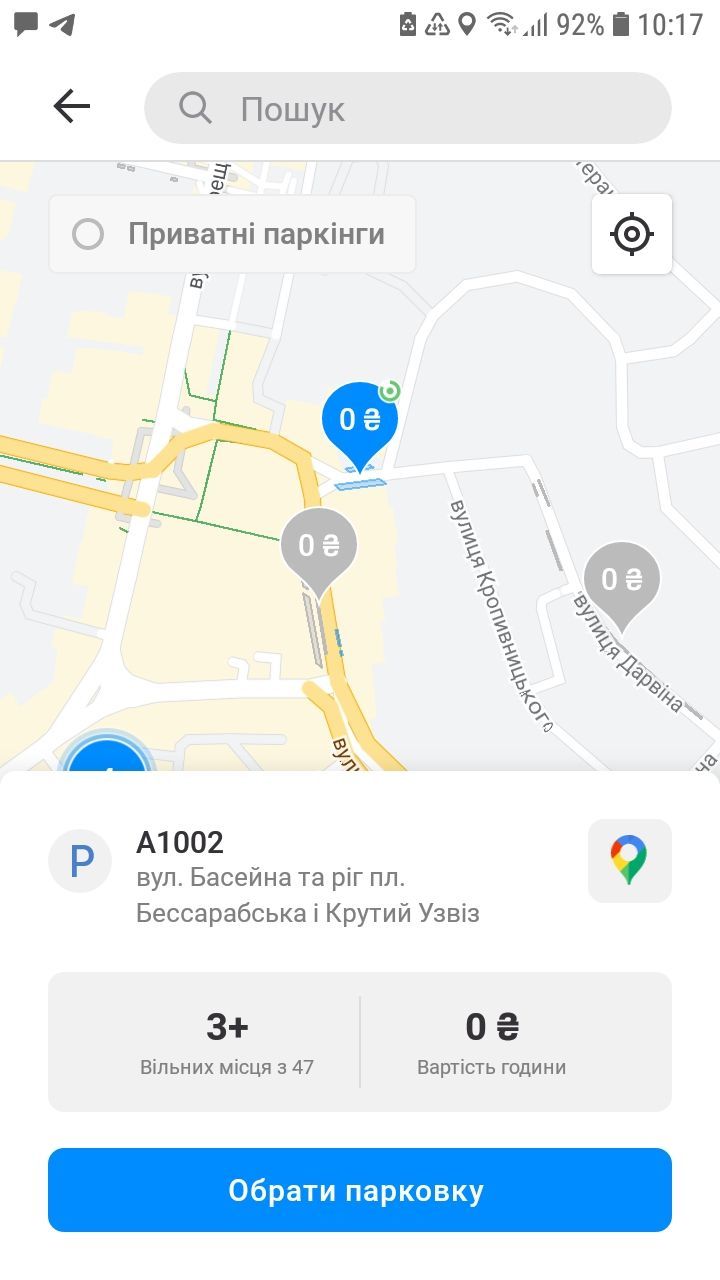Go back with the arrow button
The image size is (720, 1280).
(71, 106)
